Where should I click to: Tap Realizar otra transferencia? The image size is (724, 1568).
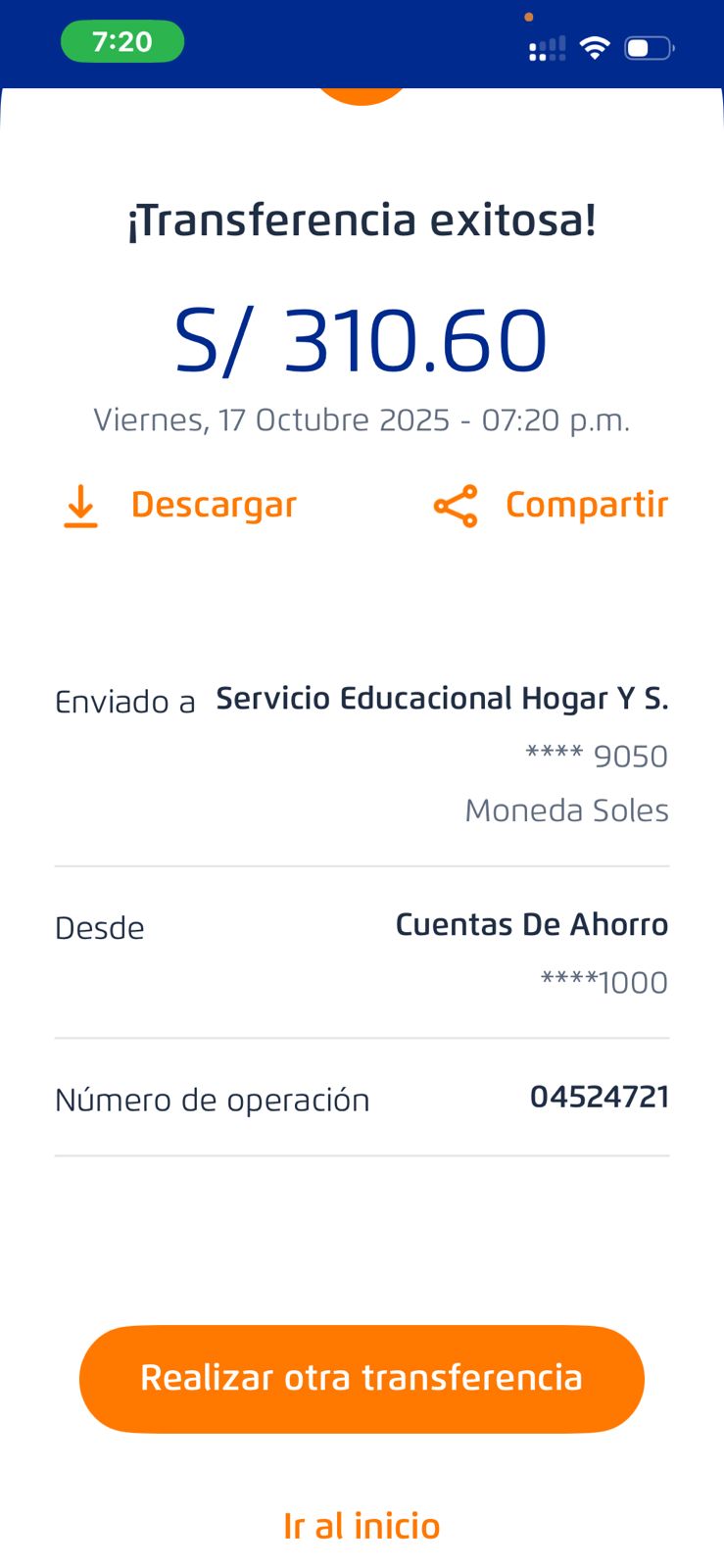pyautogui.click(x=362, y=1378)
